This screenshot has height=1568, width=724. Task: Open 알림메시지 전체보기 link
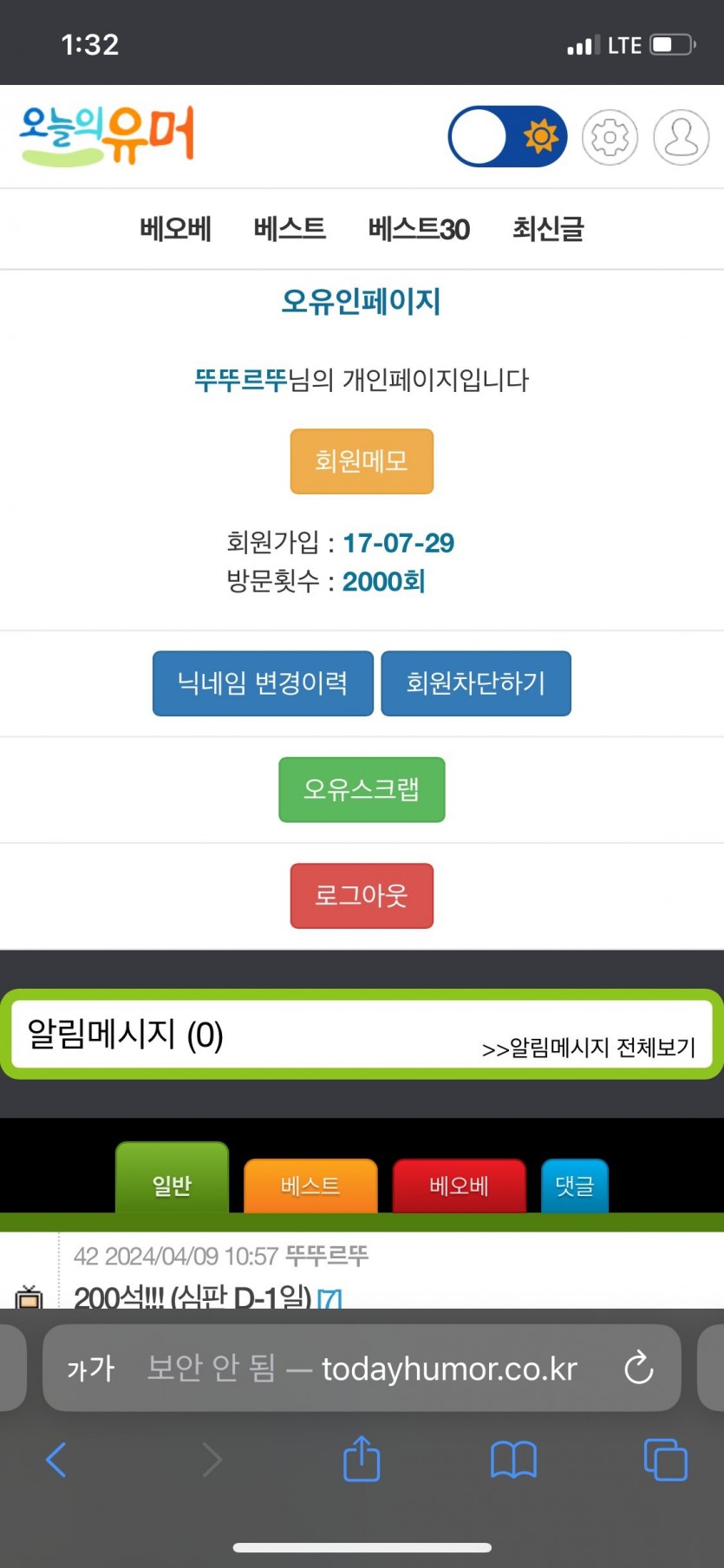pyautogui.click(x=589, y=1048)
